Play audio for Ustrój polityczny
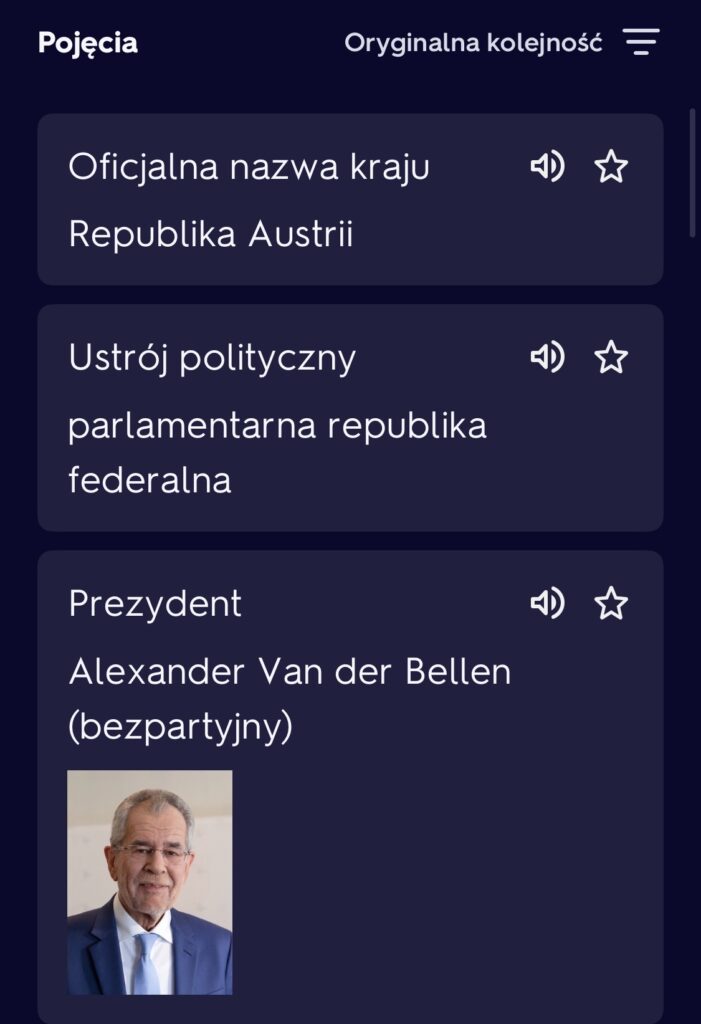This screenshot has width=701, height=1024. click(x=547, y=356)
